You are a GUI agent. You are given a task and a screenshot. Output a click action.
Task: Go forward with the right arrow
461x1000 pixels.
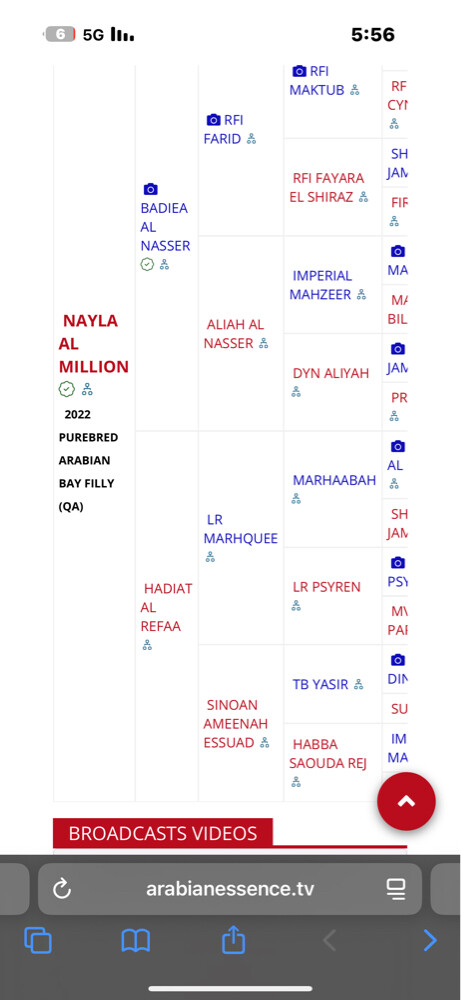click(430, 941)
